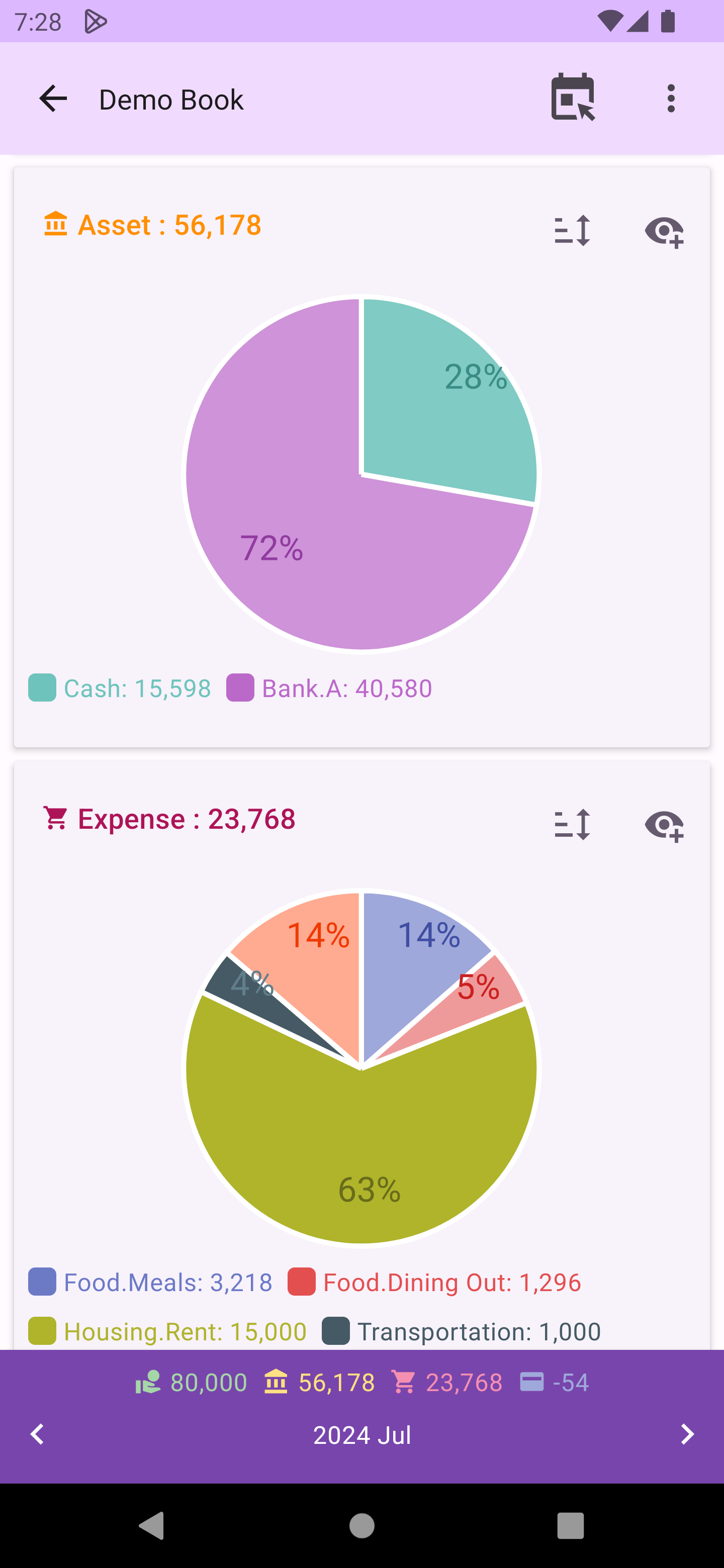Screen dimensions: 724x1568
Task: Go to the next month
Action: click(x=687, y=1434)
